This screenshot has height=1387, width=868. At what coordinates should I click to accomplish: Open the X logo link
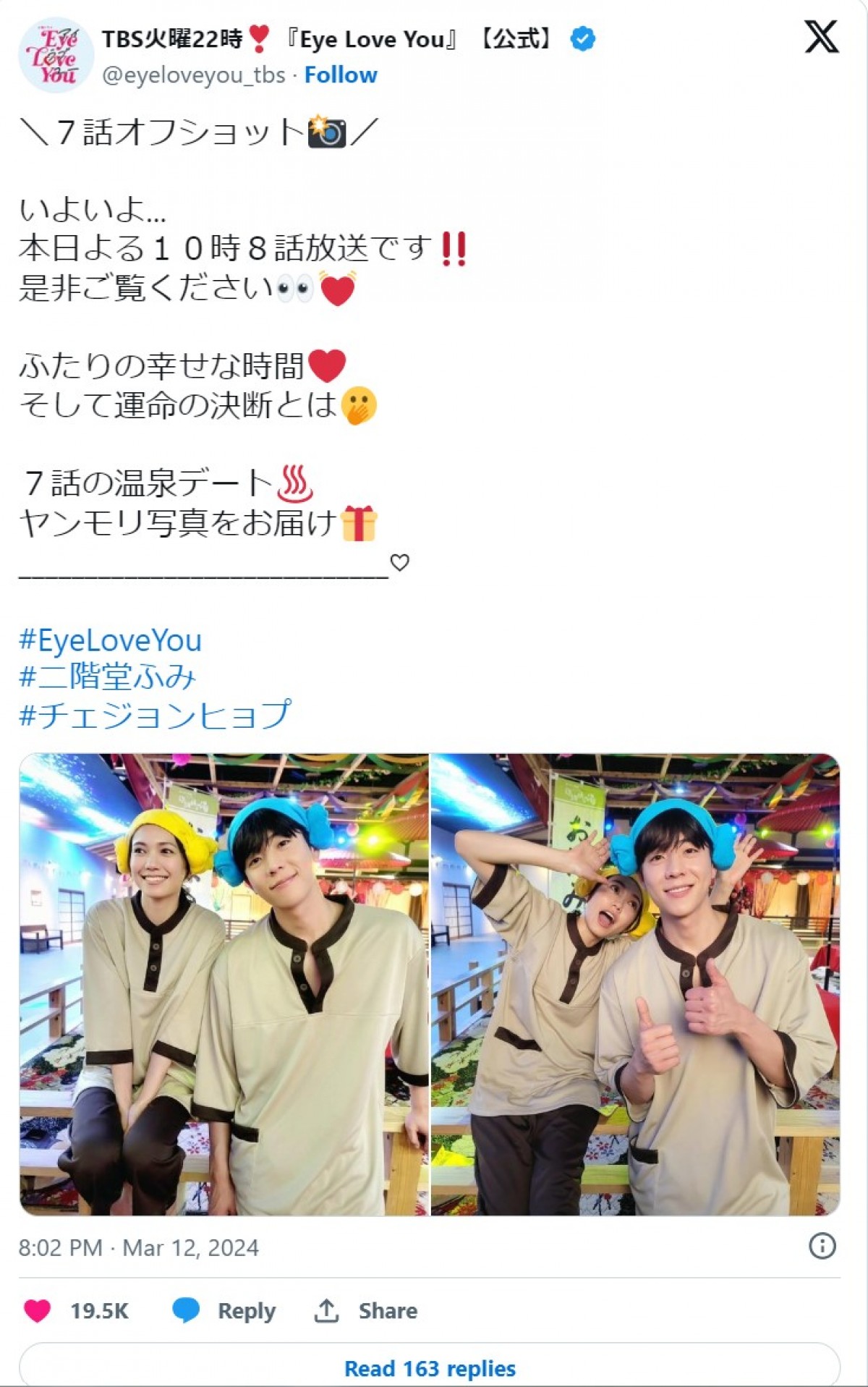(x=821, y=37)
